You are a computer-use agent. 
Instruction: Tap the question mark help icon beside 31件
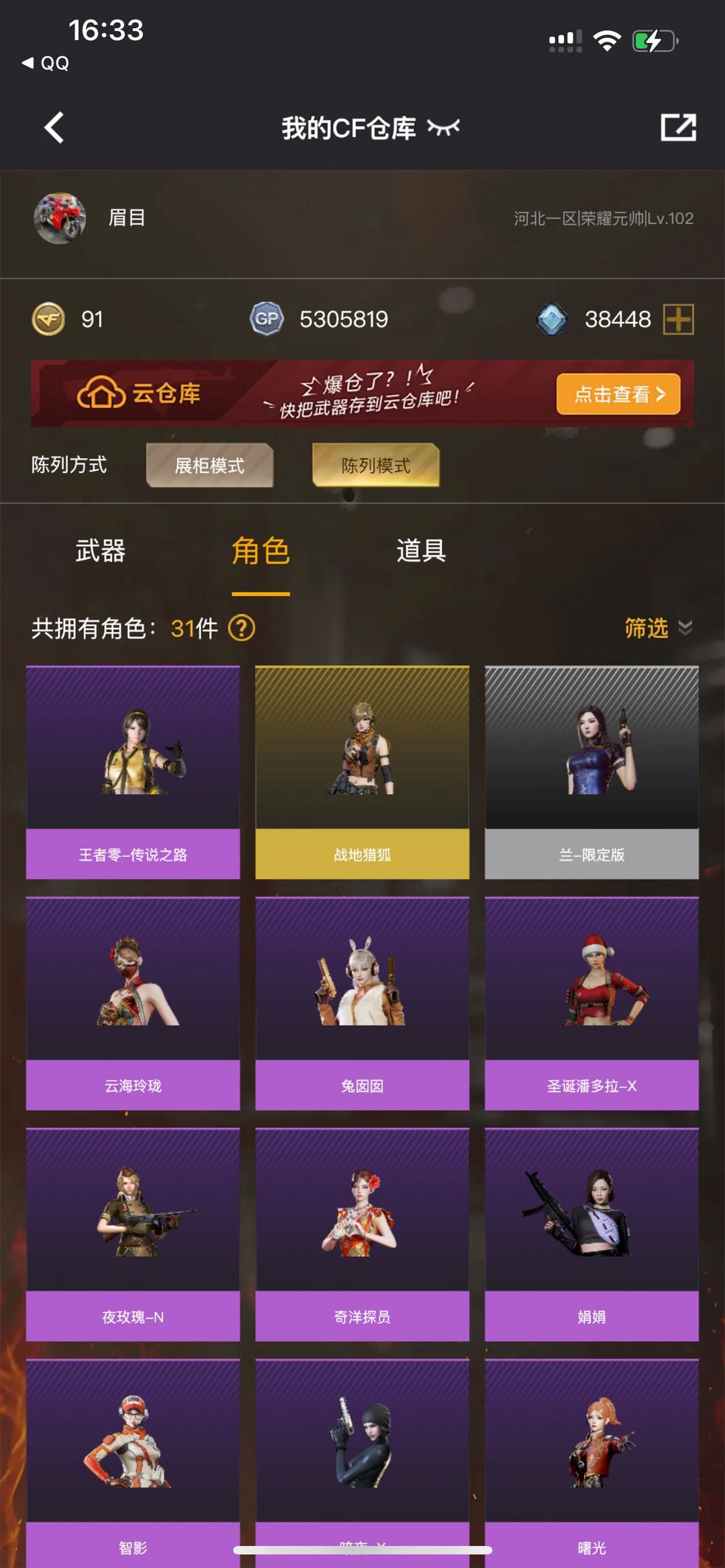click(x=242, y=629)
